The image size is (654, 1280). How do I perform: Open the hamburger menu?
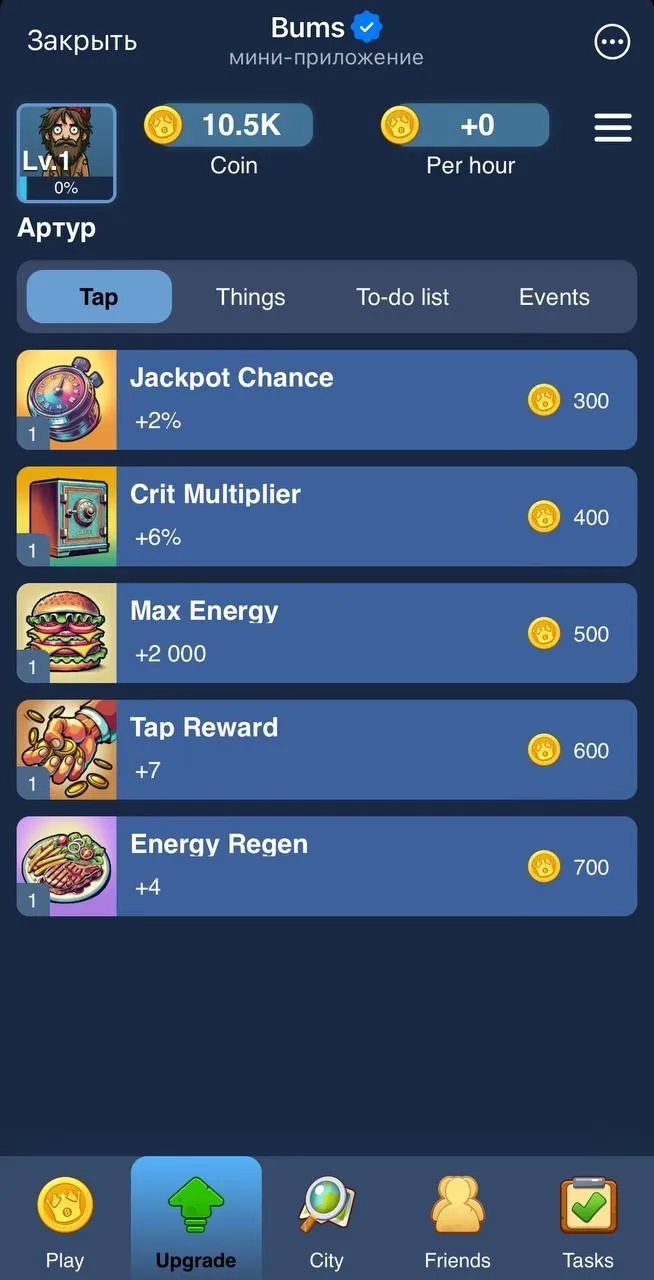point(612,128)
